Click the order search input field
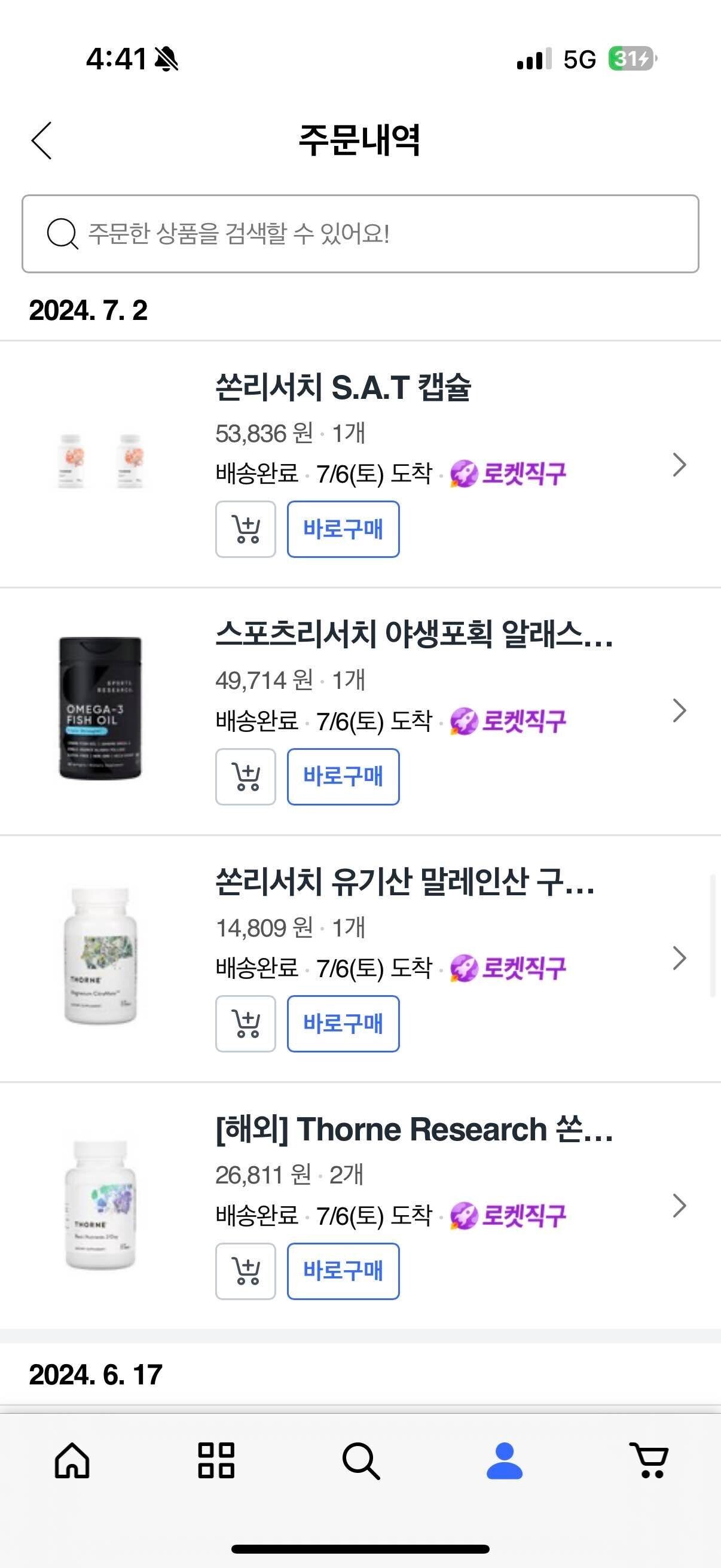The image size is (721, 1568). point(360,233)
